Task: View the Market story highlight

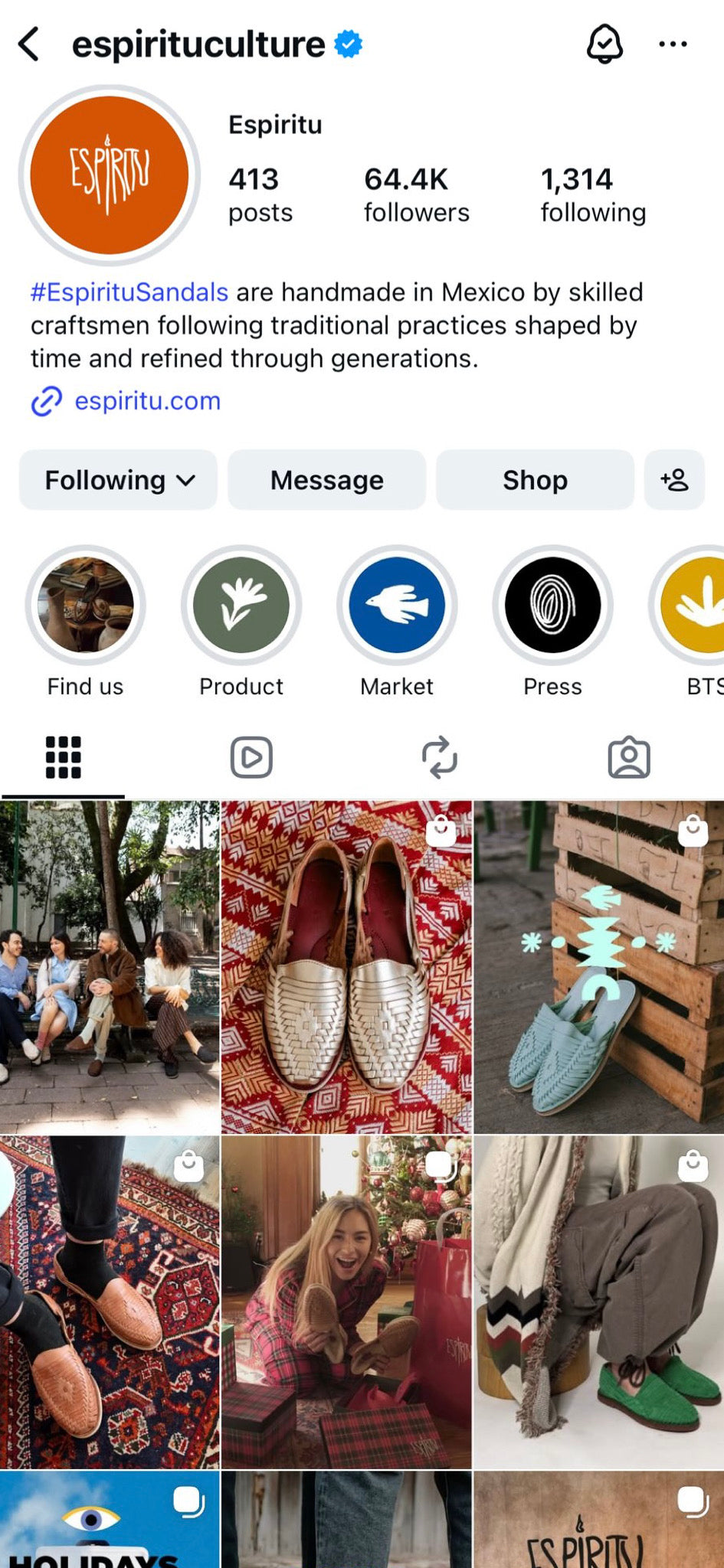Action: [x=397, y=605]
